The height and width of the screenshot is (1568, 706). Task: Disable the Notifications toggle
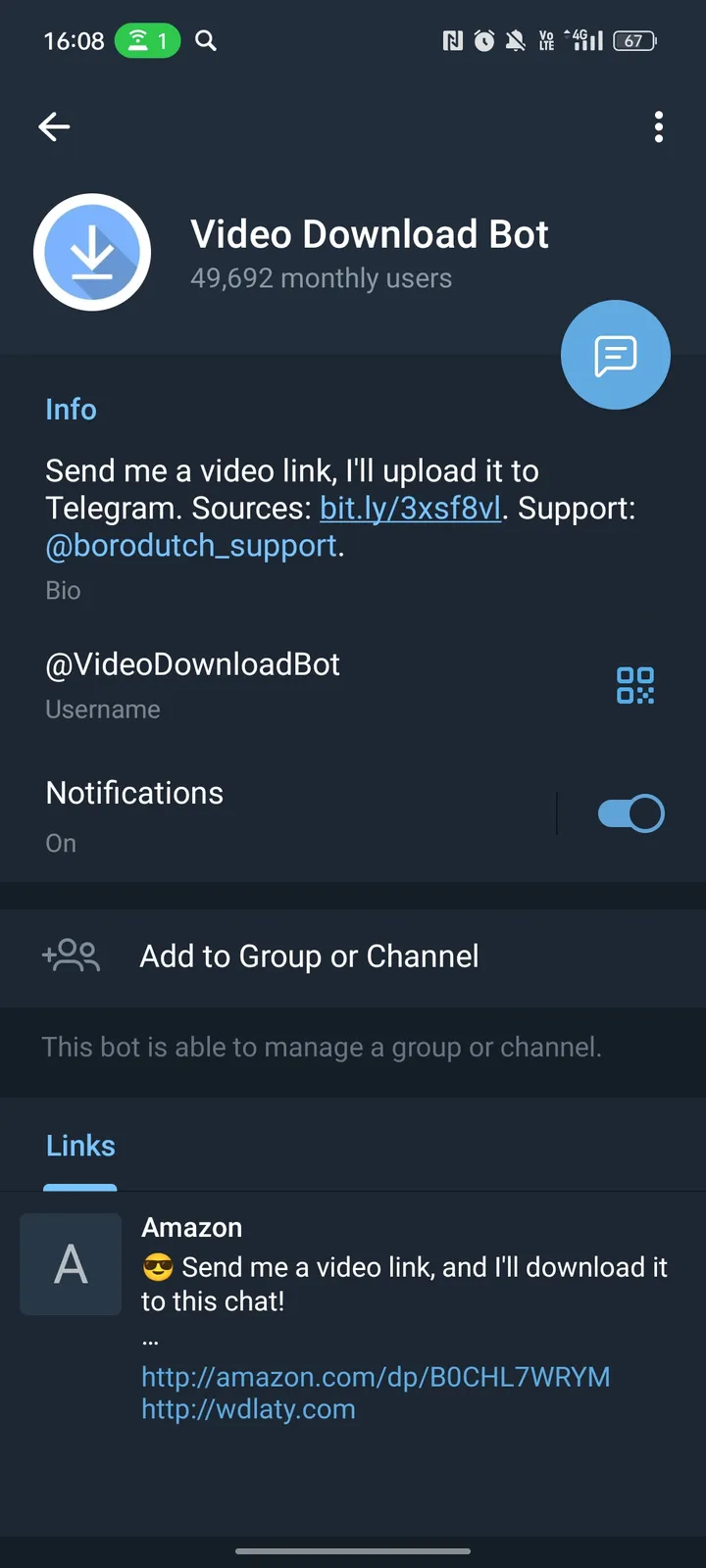pyautogui.click(x=630, y=812)
